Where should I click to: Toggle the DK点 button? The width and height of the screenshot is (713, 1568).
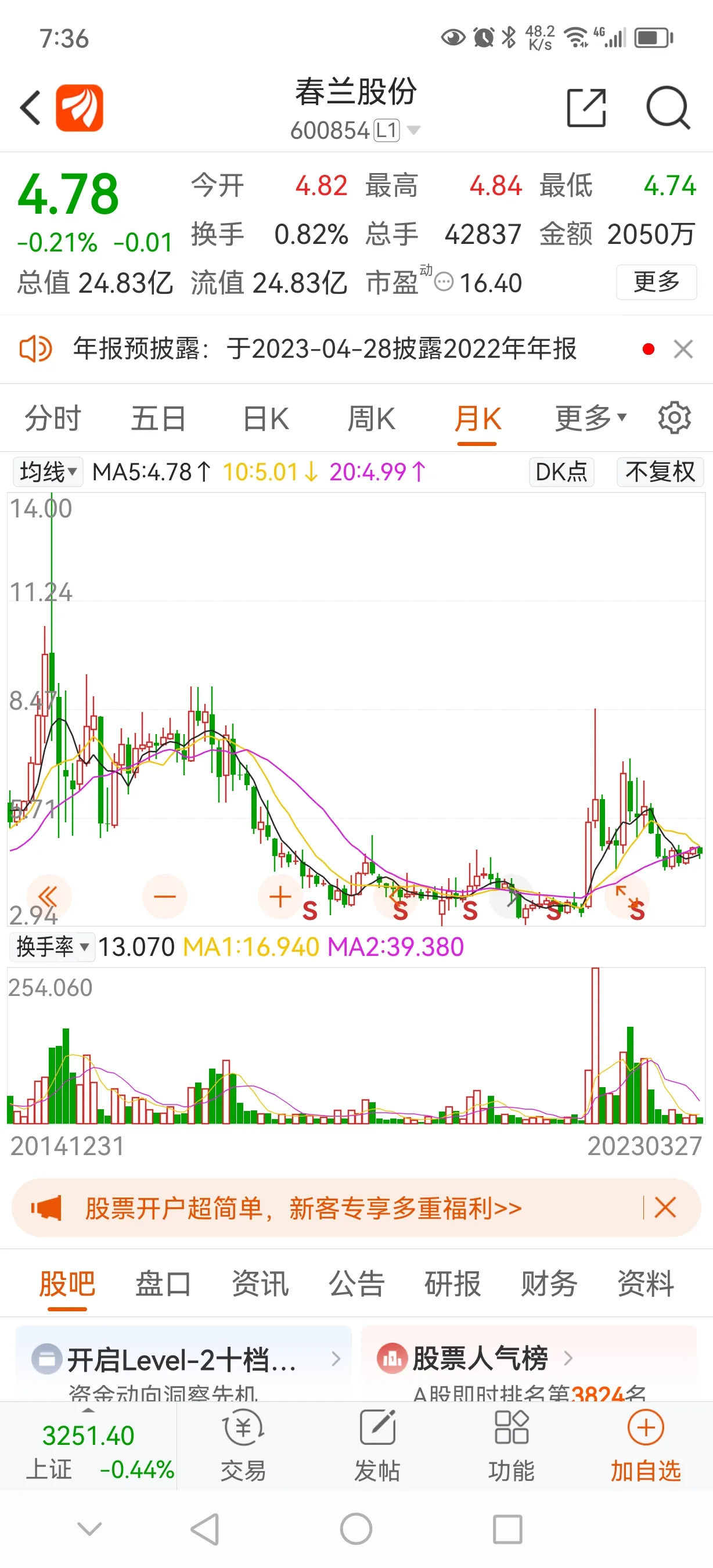pyautogui.click(x=561, y=472)
